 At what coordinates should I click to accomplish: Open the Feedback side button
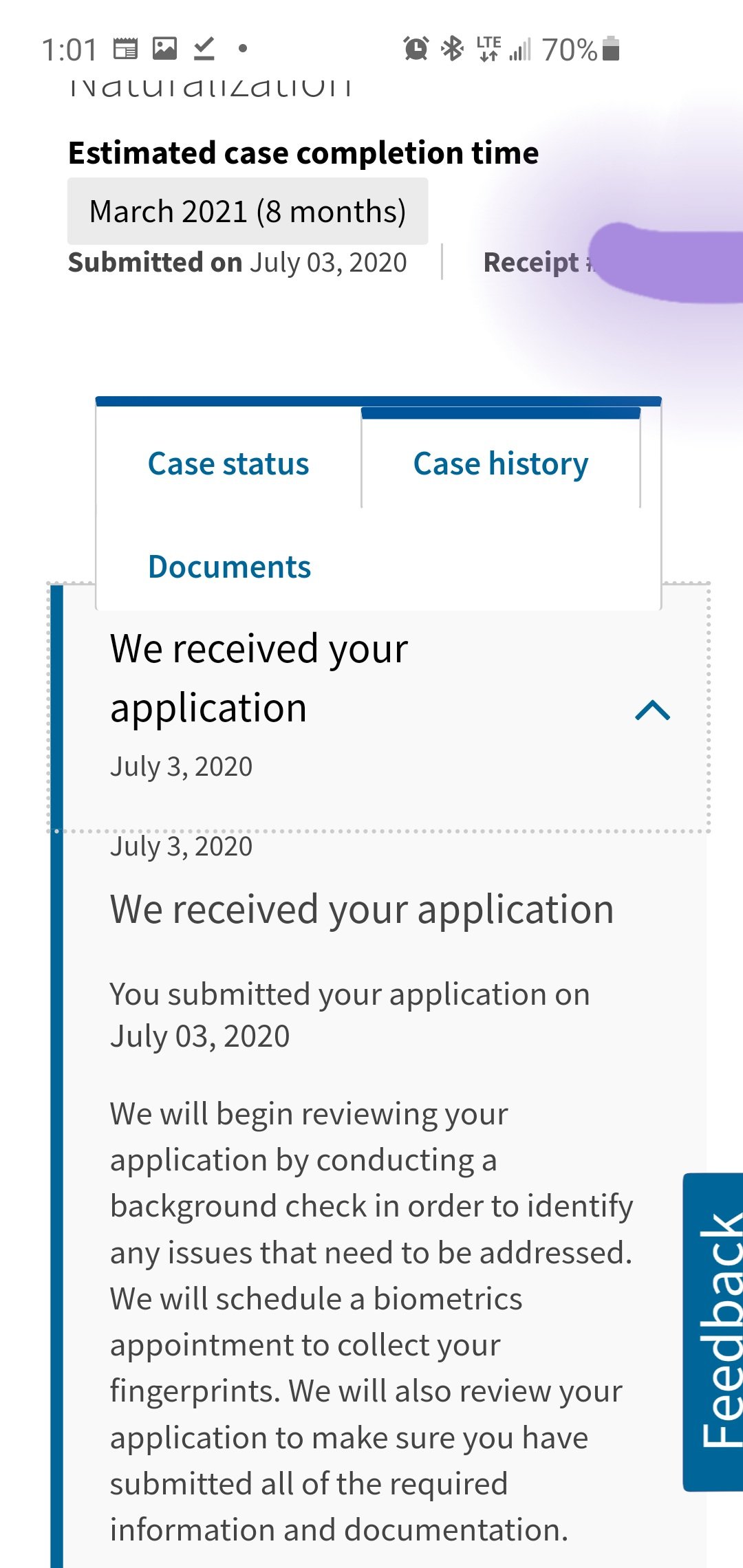tap(713, 1331)
